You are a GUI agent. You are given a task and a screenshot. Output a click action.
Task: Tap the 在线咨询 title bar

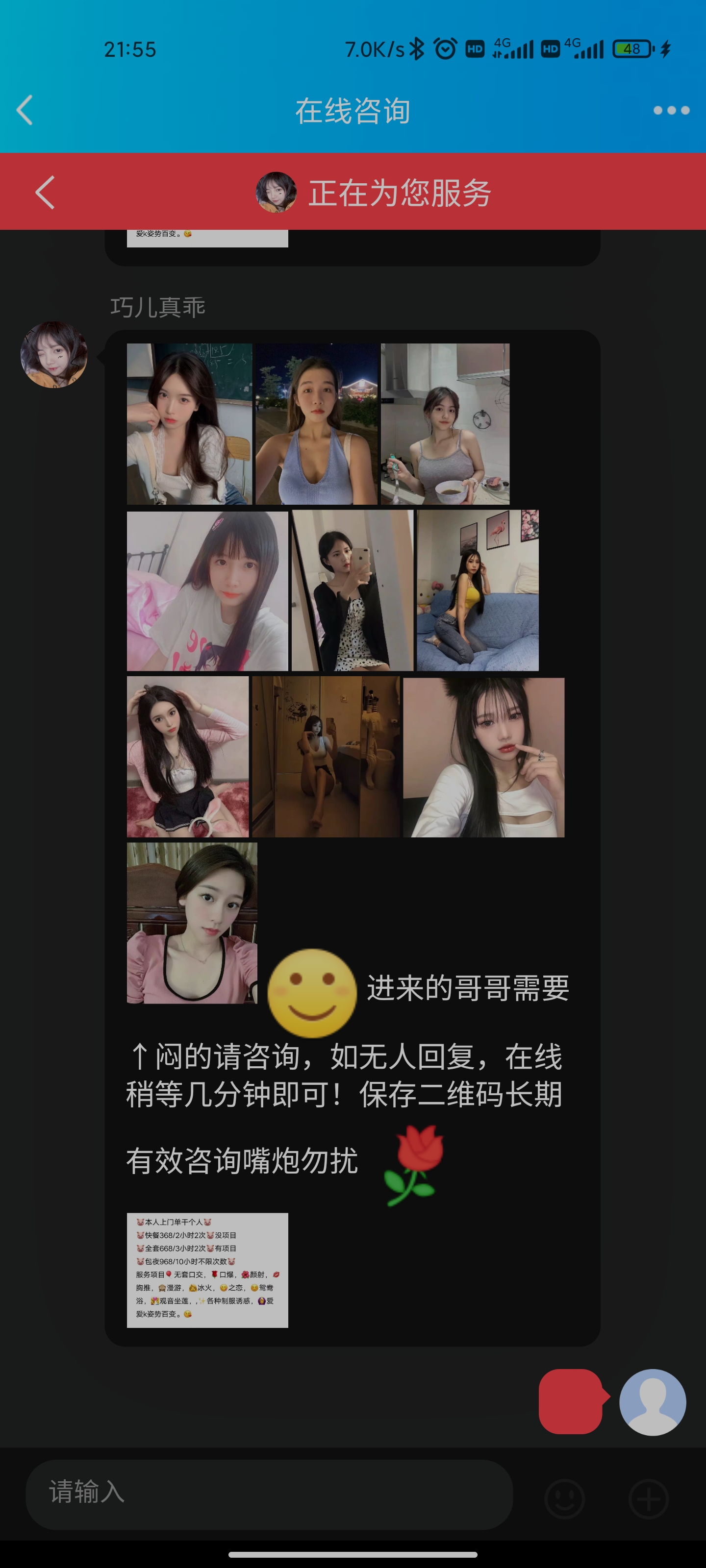coord(353,111)
